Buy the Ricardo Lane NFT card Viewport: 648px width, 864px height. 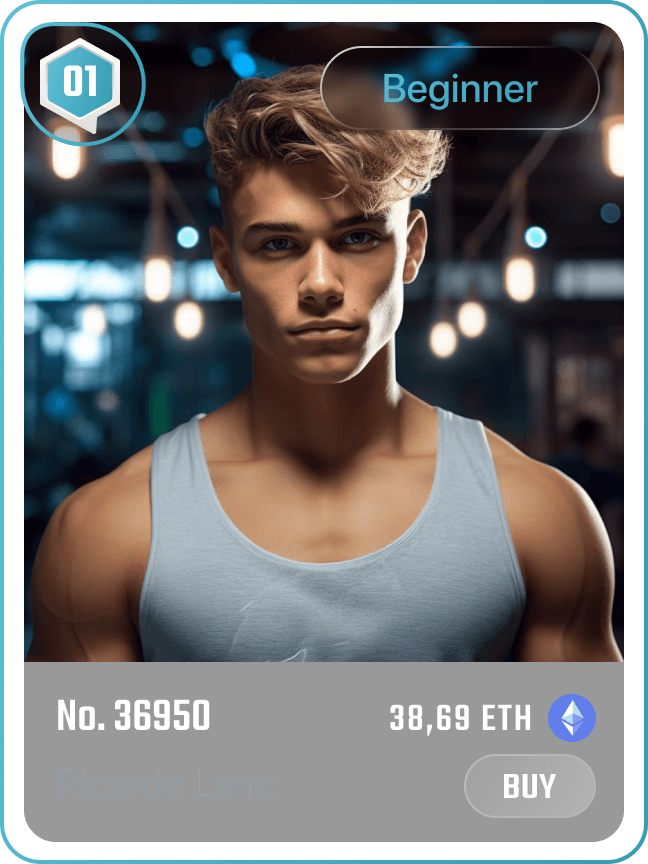[x=529, y=786]
